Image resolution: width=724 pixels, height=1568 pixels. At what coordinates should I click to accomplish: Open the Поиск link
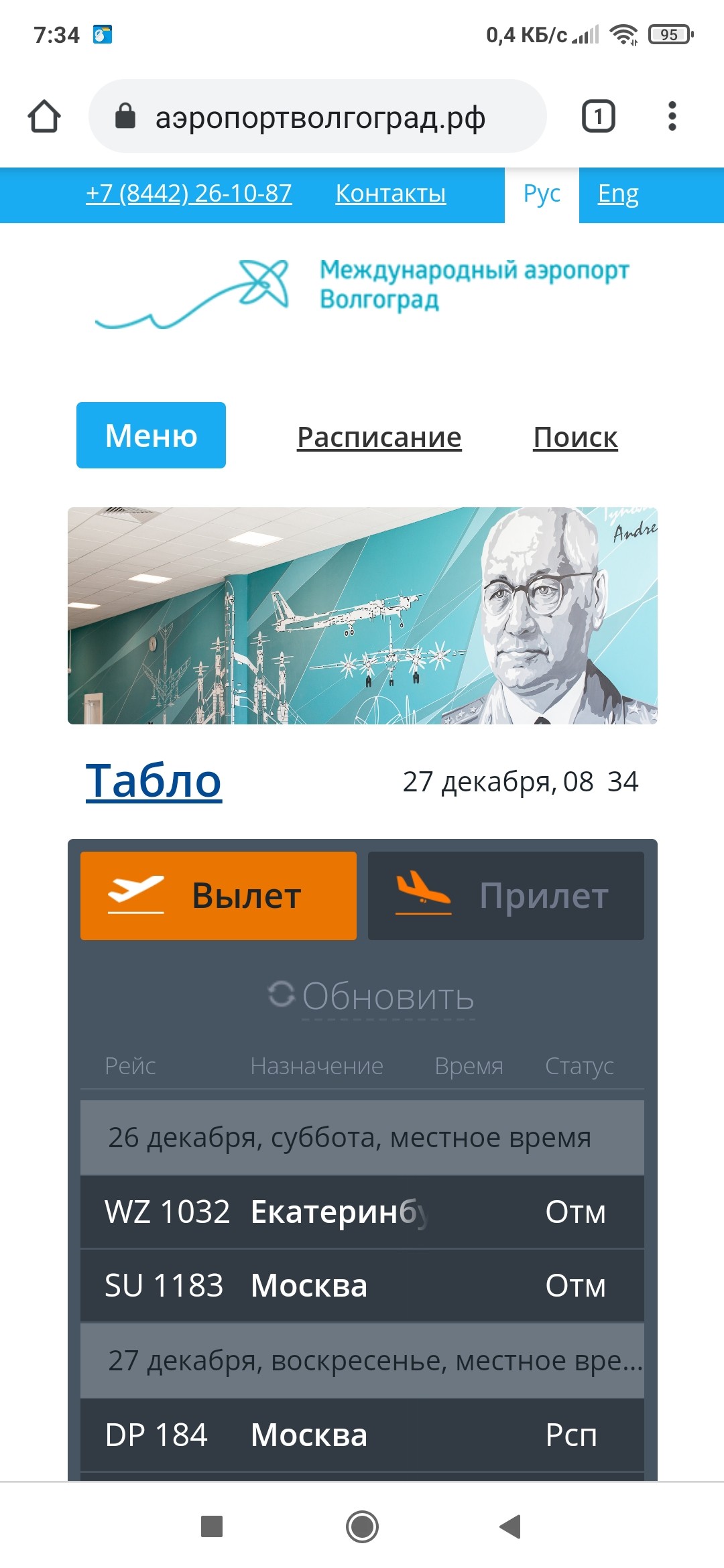click(x=575, y=438)
